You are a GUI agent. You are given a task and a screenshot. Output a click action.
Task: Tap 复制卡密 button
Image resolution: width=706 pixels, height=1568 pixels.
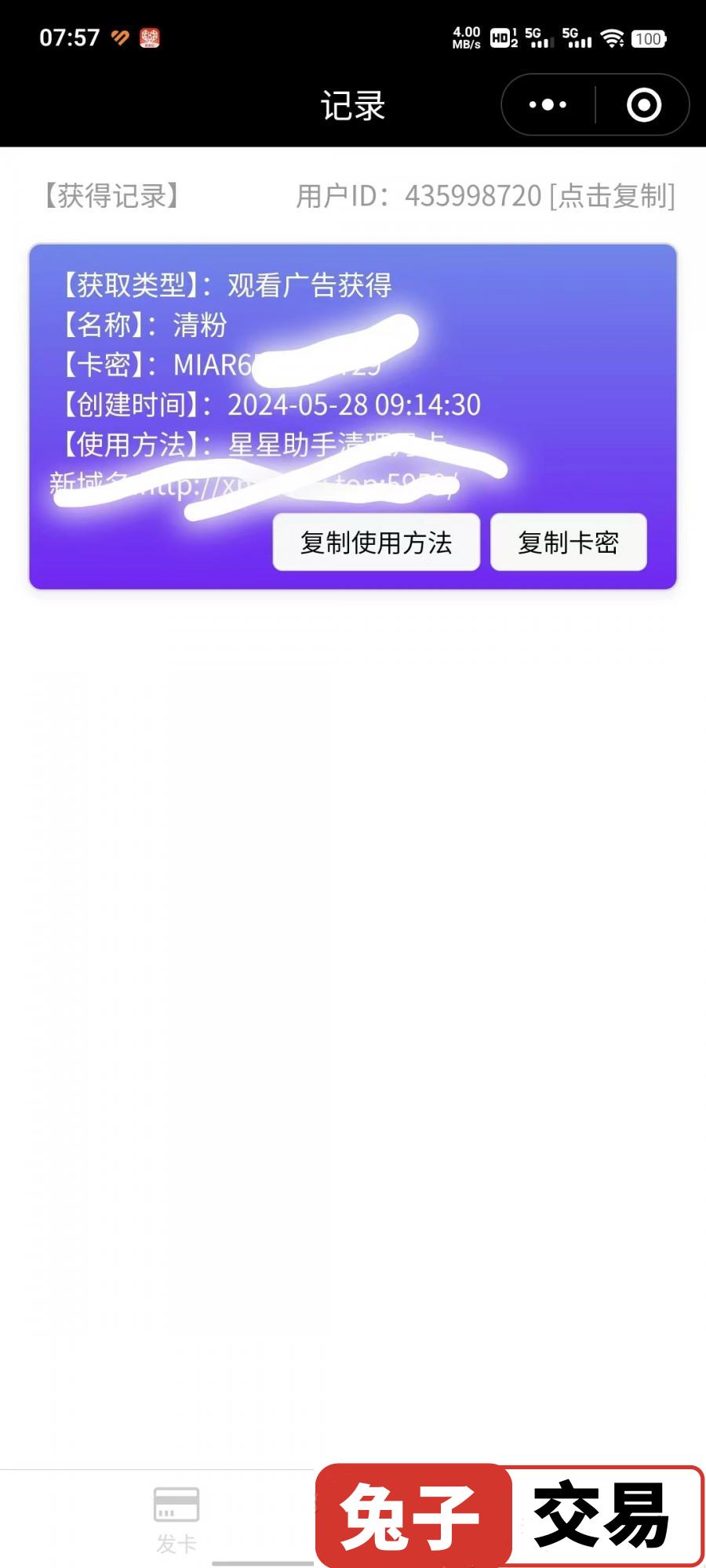pos(568,543)
